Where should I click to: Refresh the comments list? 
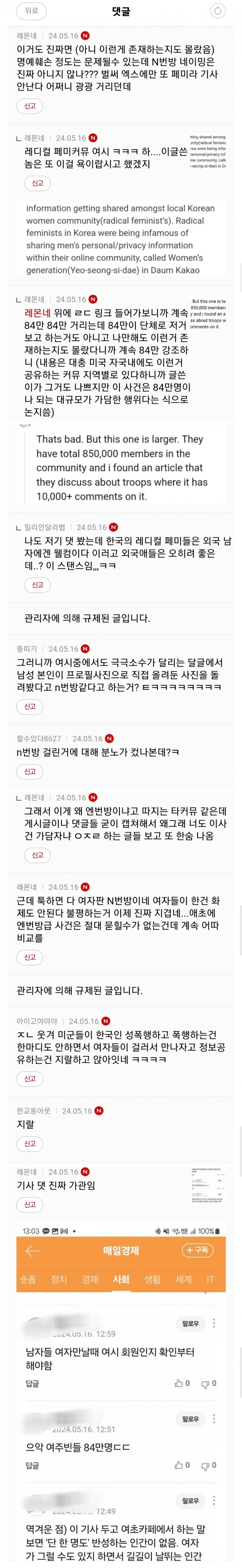[x=218, y=10]
